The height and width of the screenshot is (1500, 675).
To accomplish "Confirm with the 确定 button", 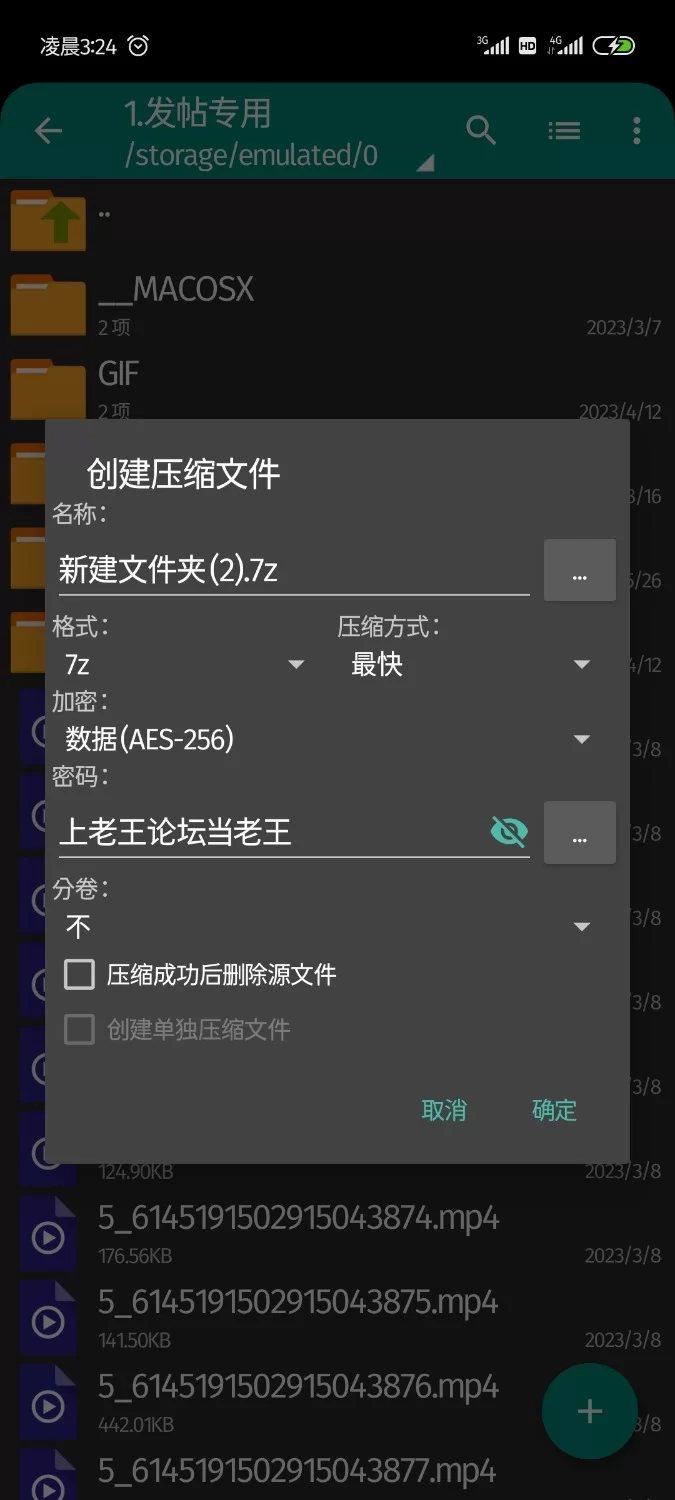I will (554, 1110).
